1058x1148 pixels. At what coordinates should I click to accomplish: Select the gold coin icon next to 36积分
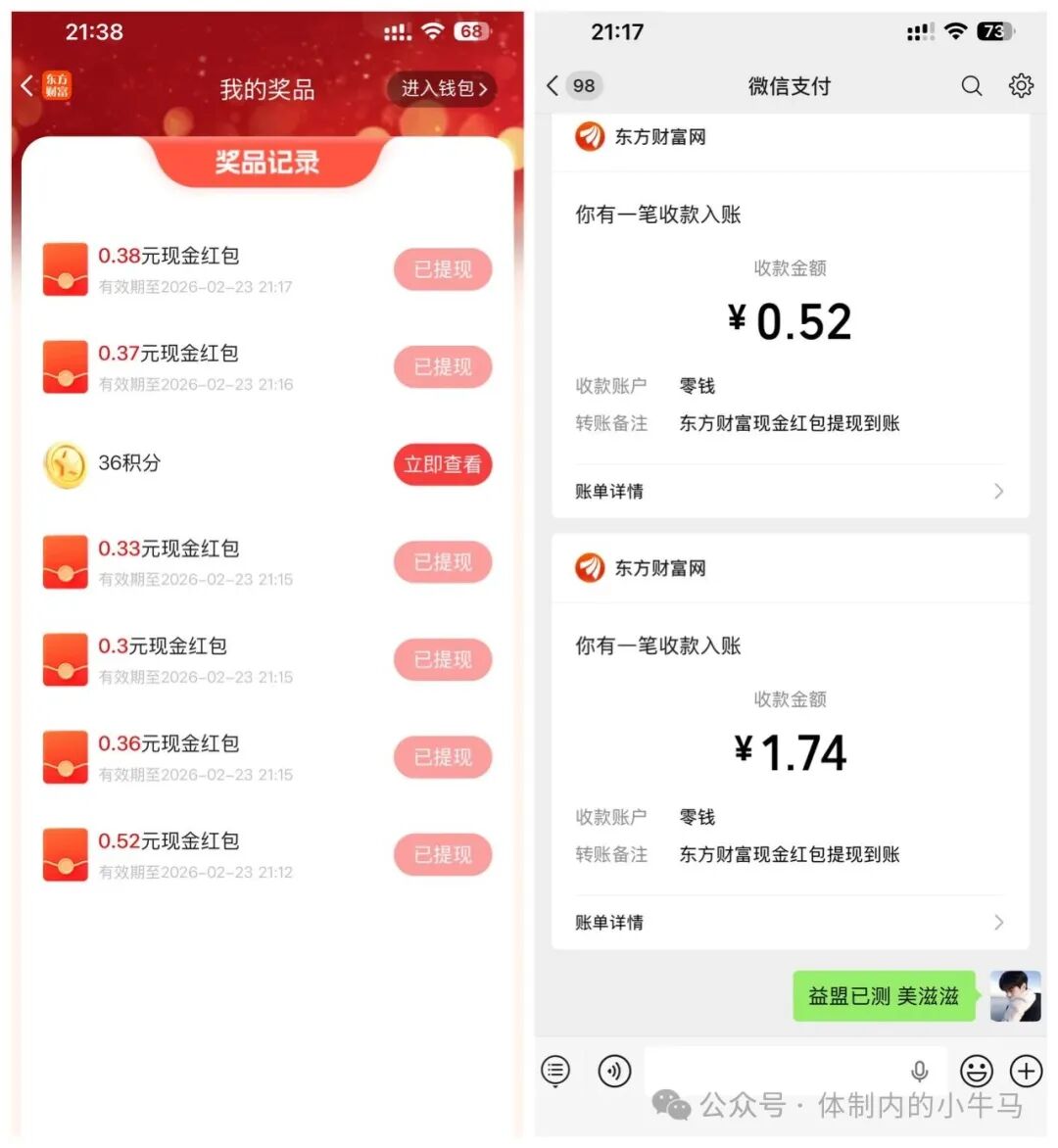(65, 464)
